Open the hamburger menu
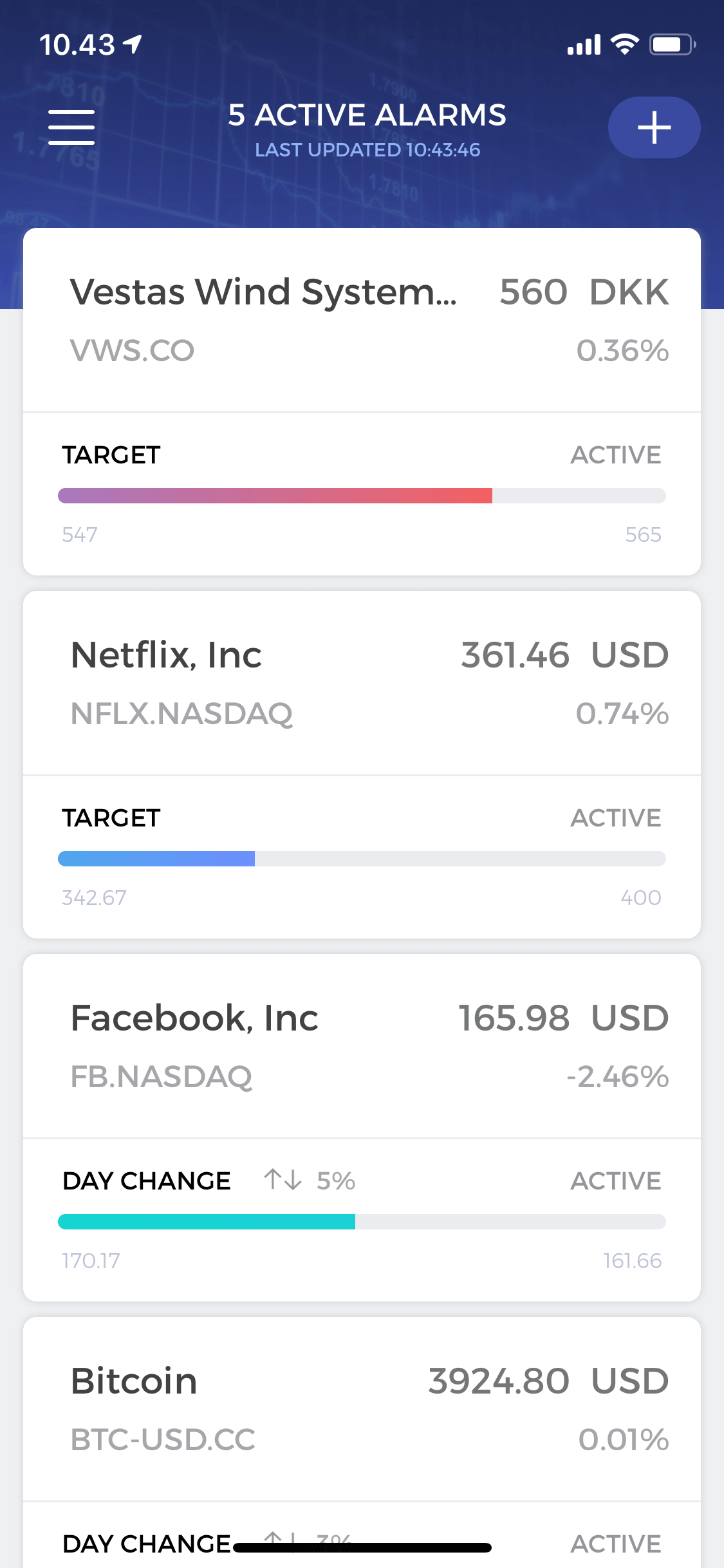 (x=71, y=127)
